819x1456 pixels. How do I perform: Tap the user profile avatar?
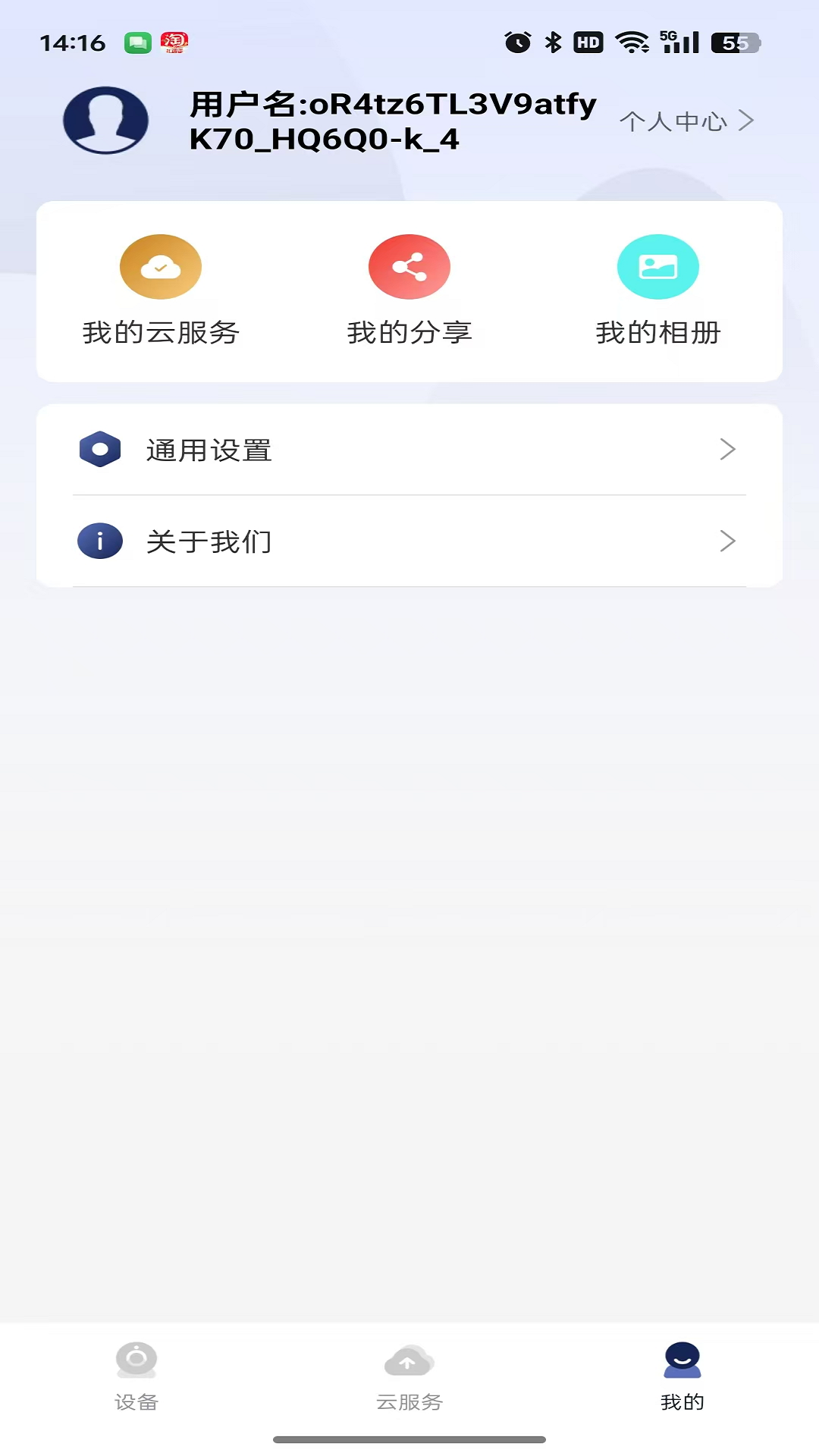pyautogui.click(x=105, y=121)
